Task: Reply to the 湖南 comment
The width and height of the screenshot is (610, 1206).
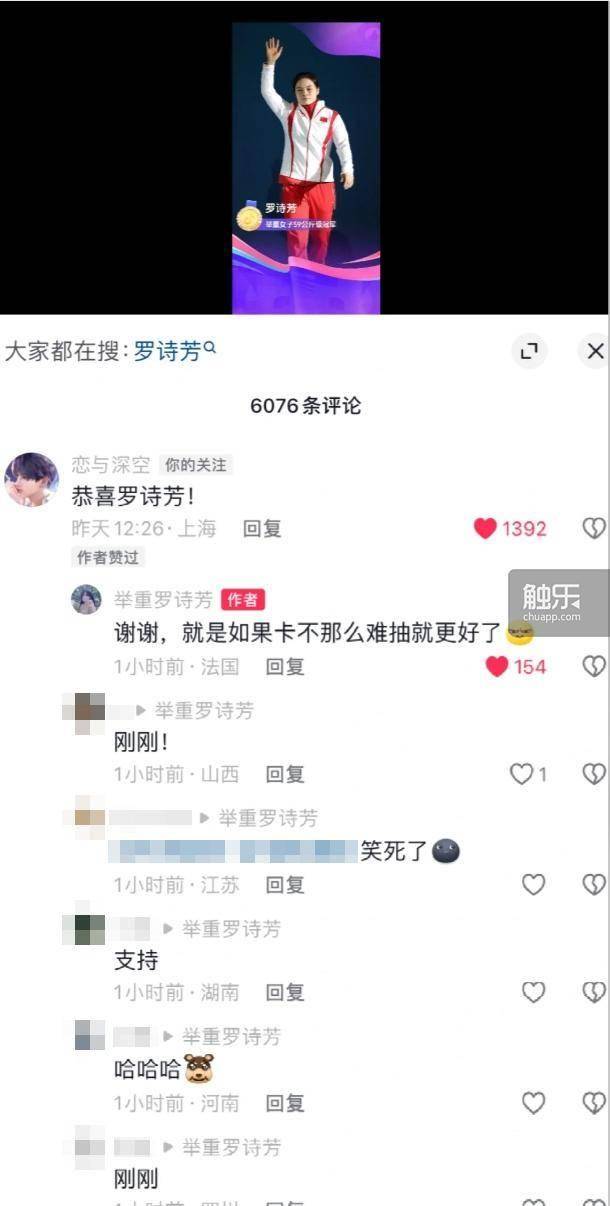Action: [x=285, y=992]
